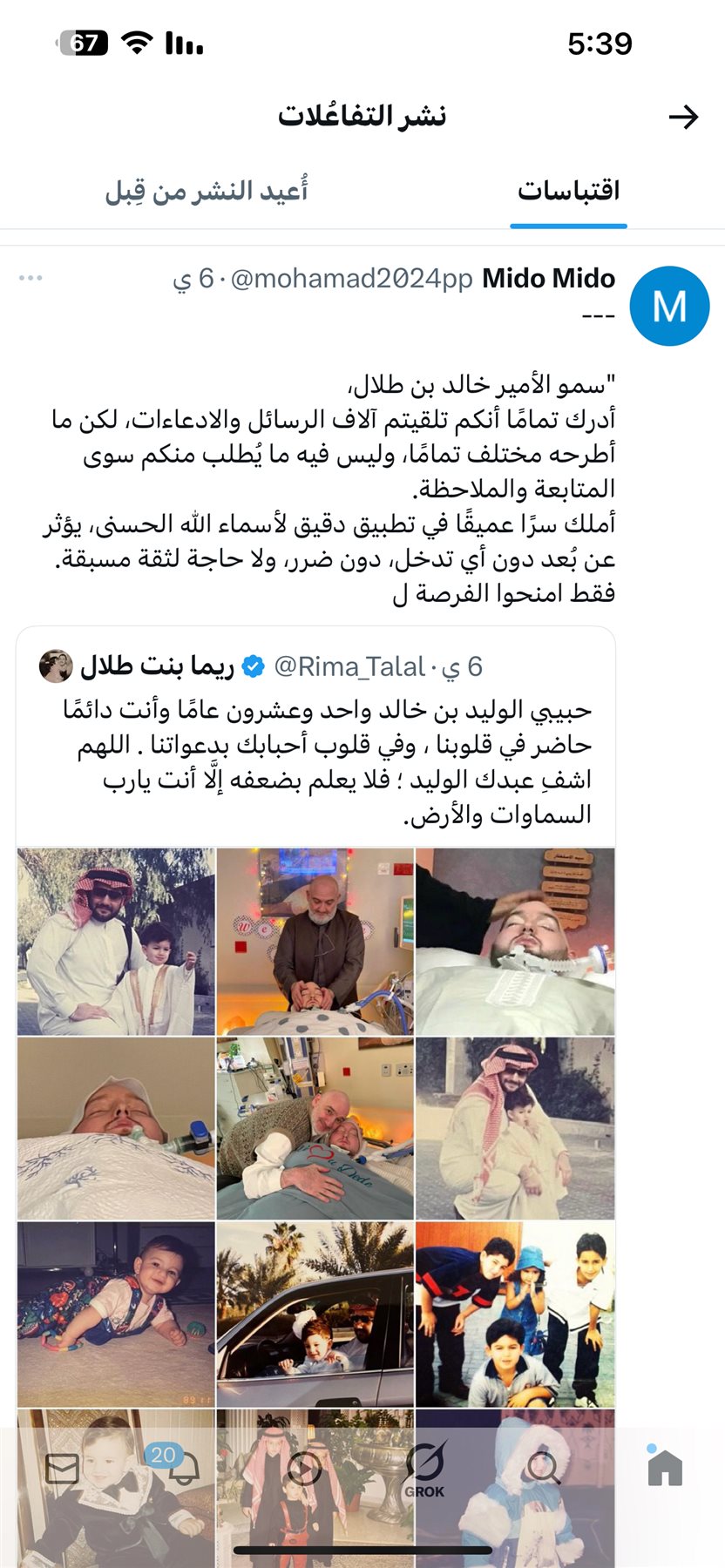Screen dimensions: 725x1568
Task: Open Mido Mido's profile avatar
Action: click(x=669, y=307)
